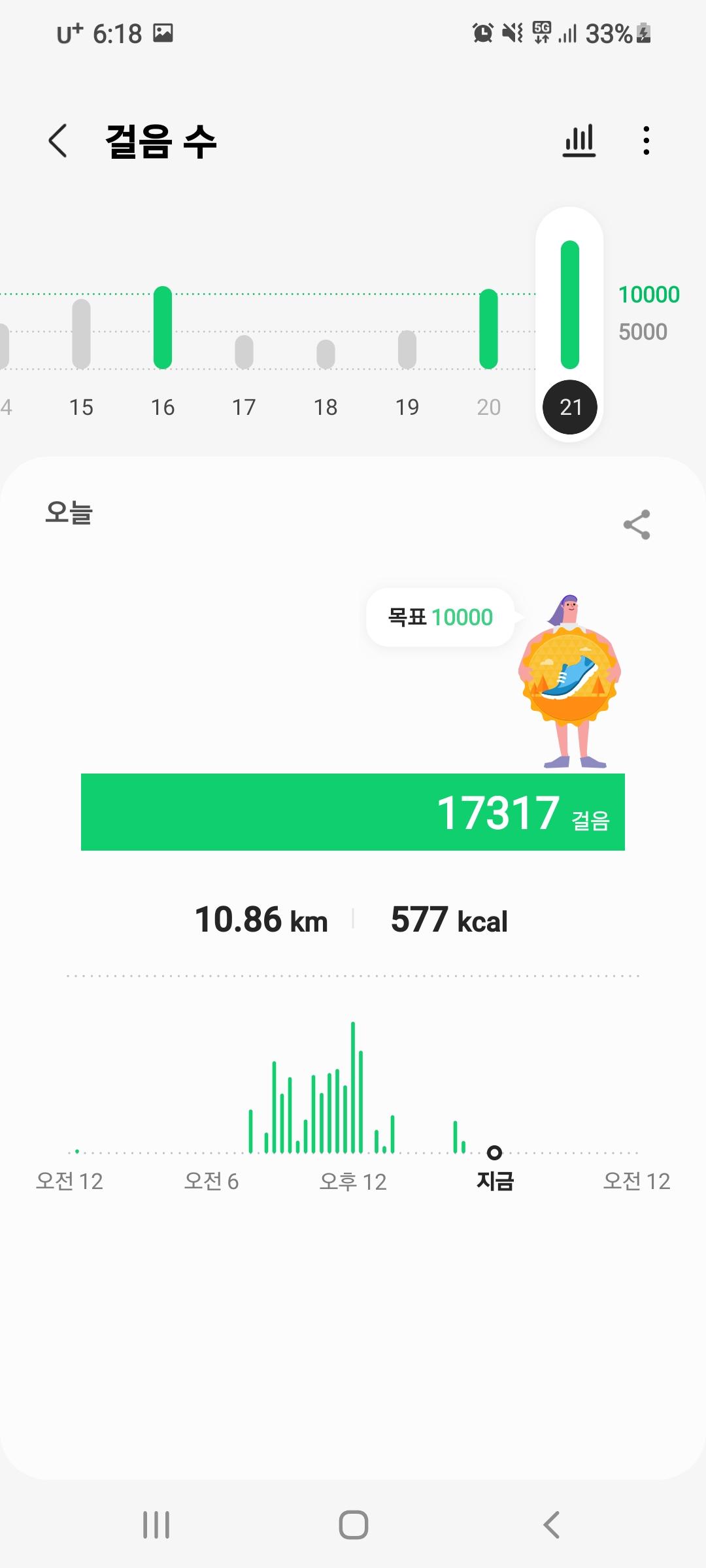Share today's step count
This screenshot has width=706, height=1568.
tap(637, 525)
